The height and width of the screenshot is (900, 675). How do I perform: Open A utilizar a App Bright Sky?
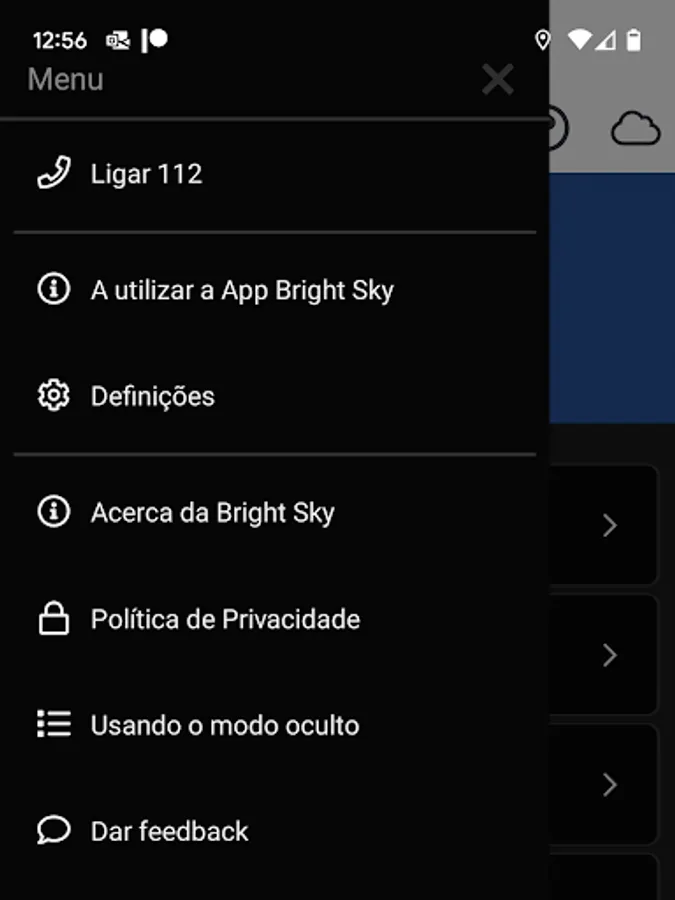point(242,291)
